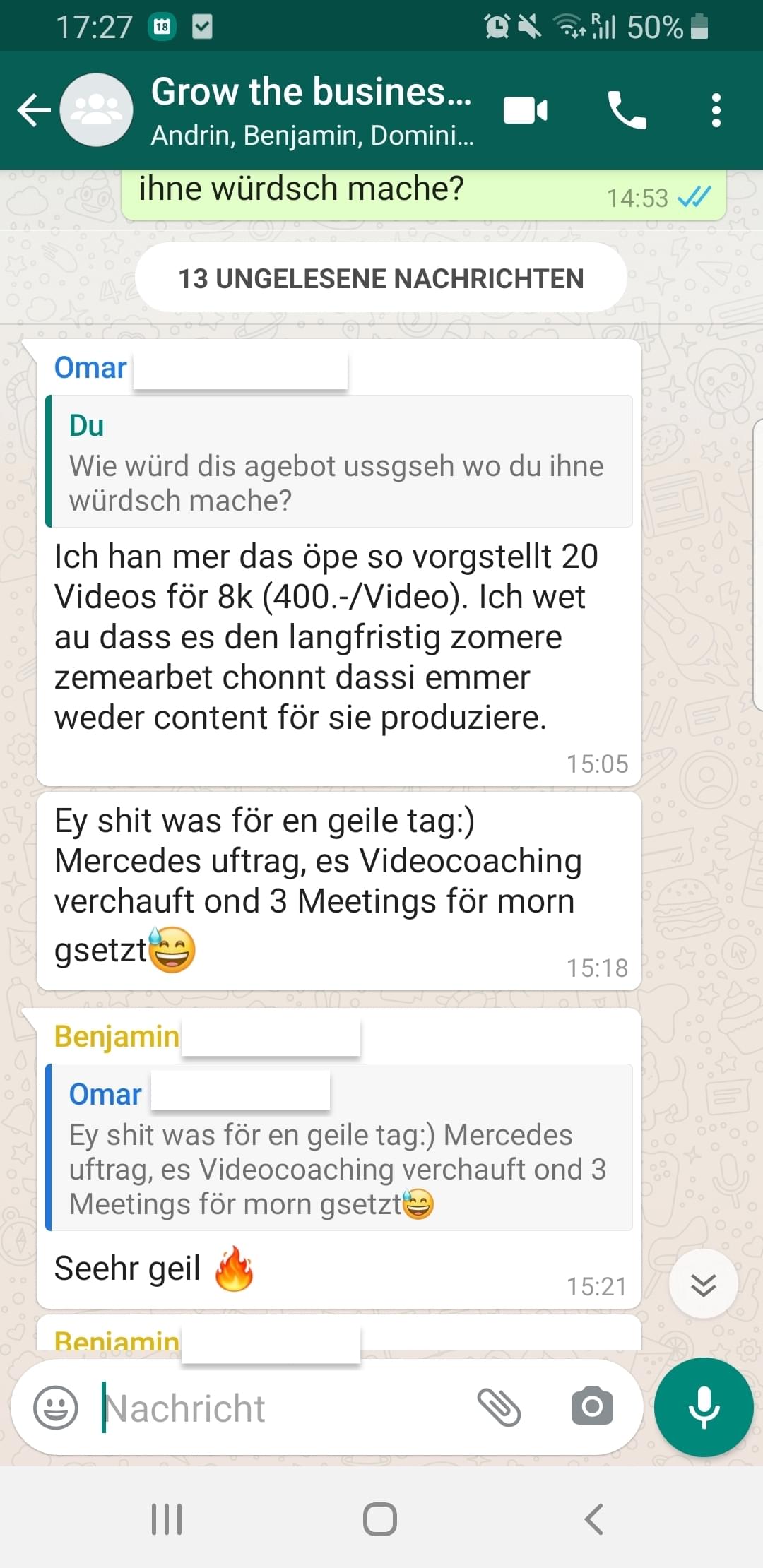
Task: Show recent apps
Action: [x=167, y=1519]
